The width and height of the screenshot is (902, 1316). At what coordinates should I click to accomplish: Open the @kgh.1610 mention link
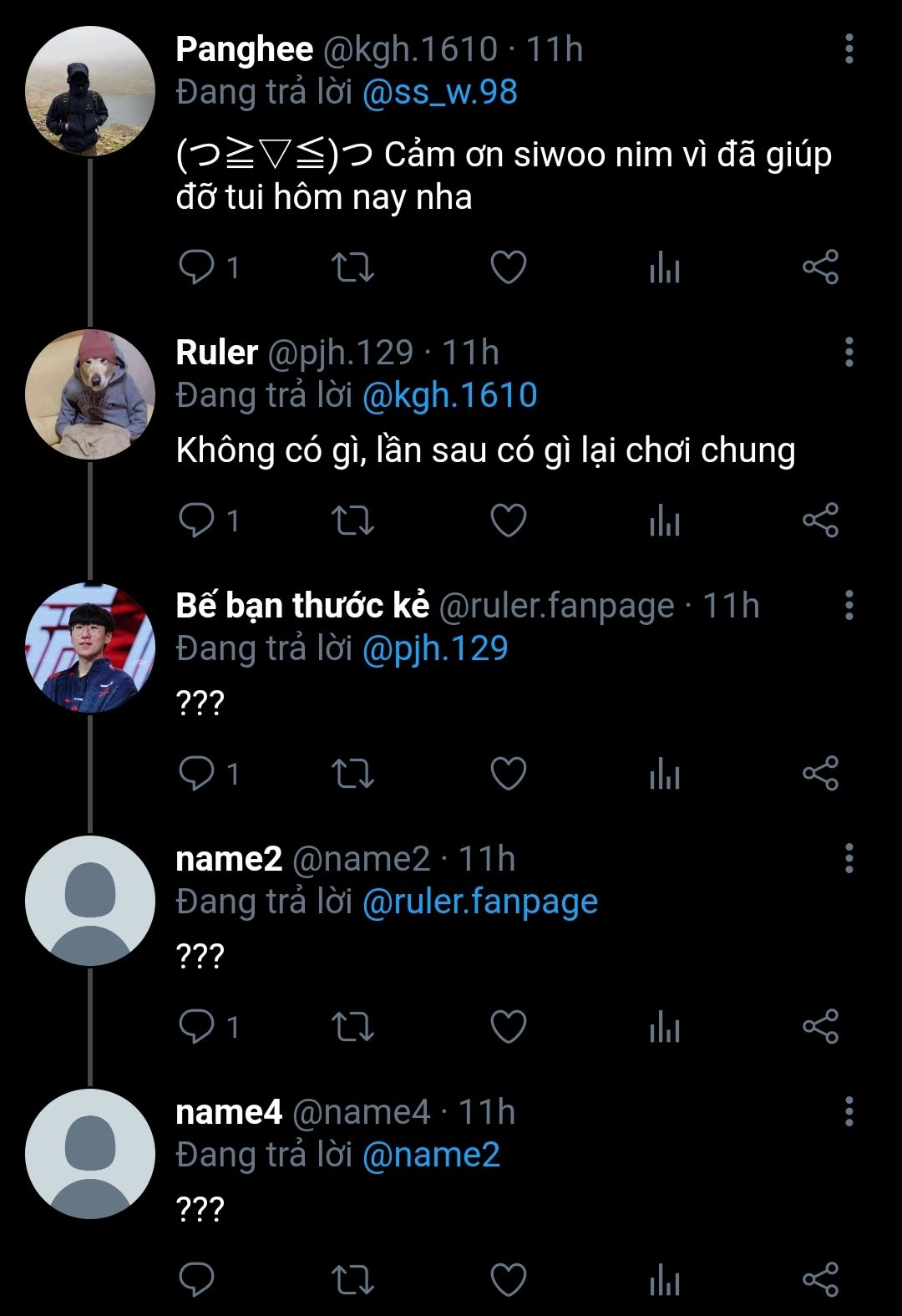coord(449,395)
